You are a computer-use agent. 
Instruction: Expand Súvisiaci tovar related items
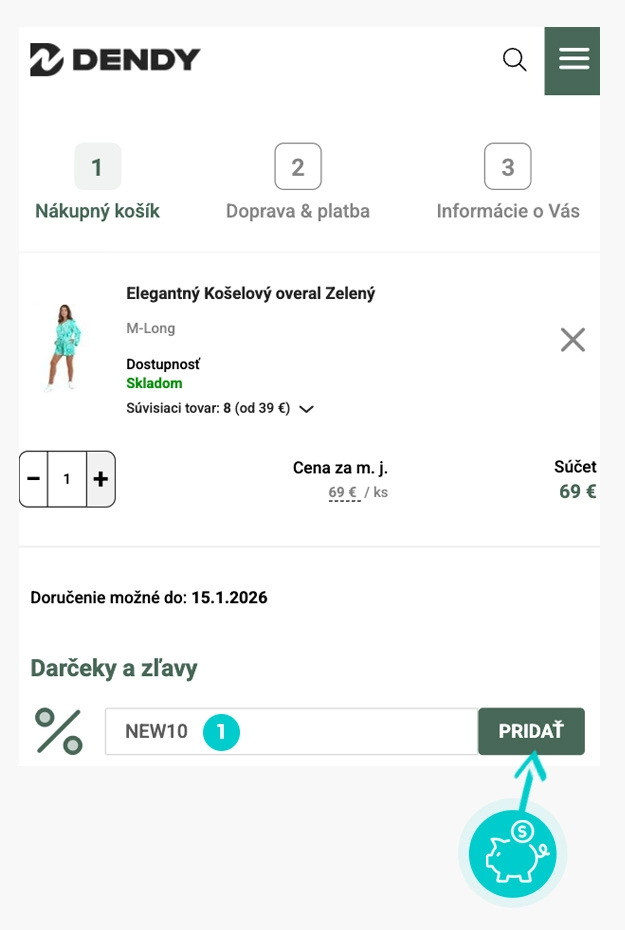click(x=220, y=408)
